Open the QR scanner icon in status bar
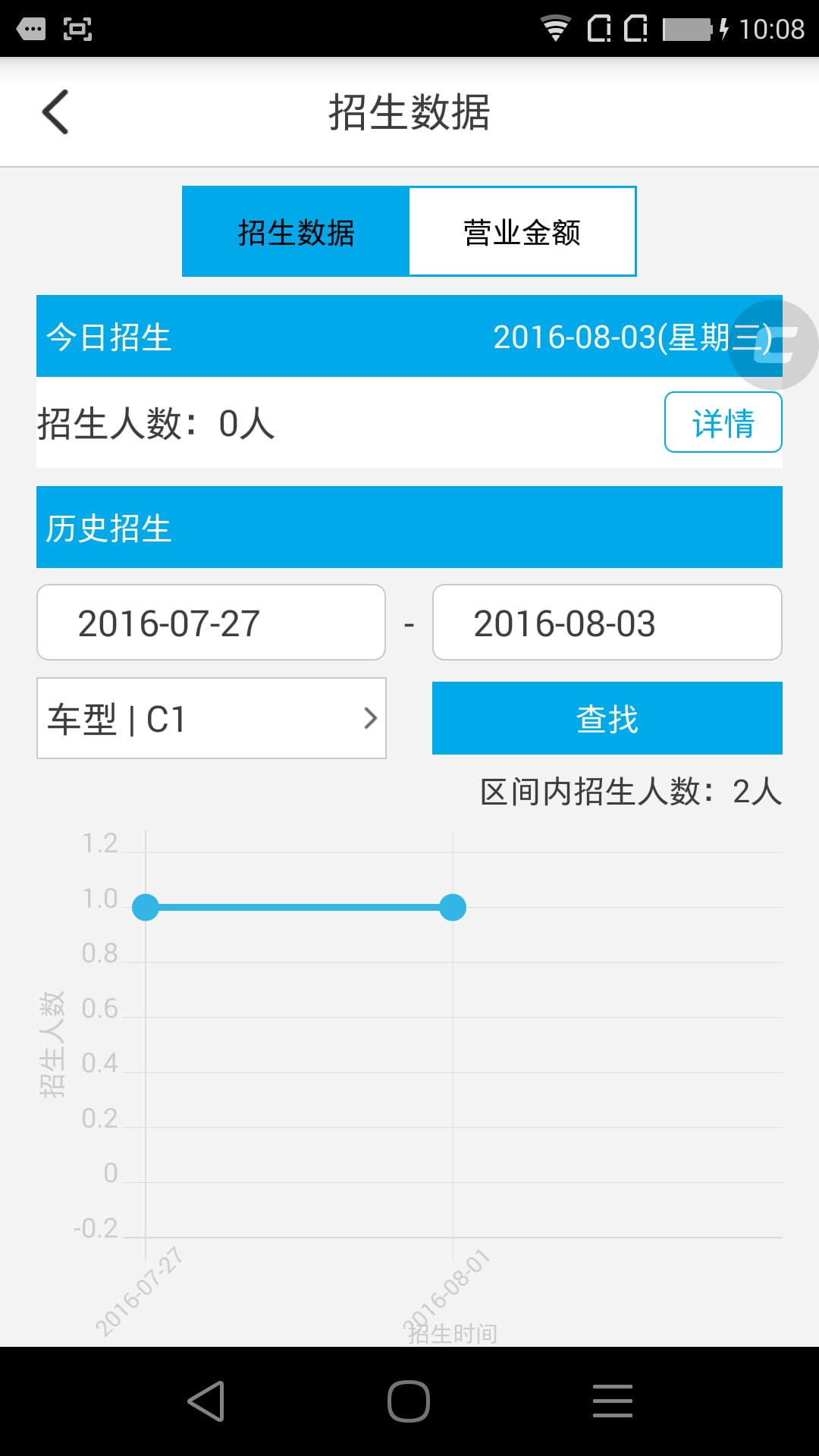The height and width of the screenshot is (1456, 819). (x=78, y=28)
